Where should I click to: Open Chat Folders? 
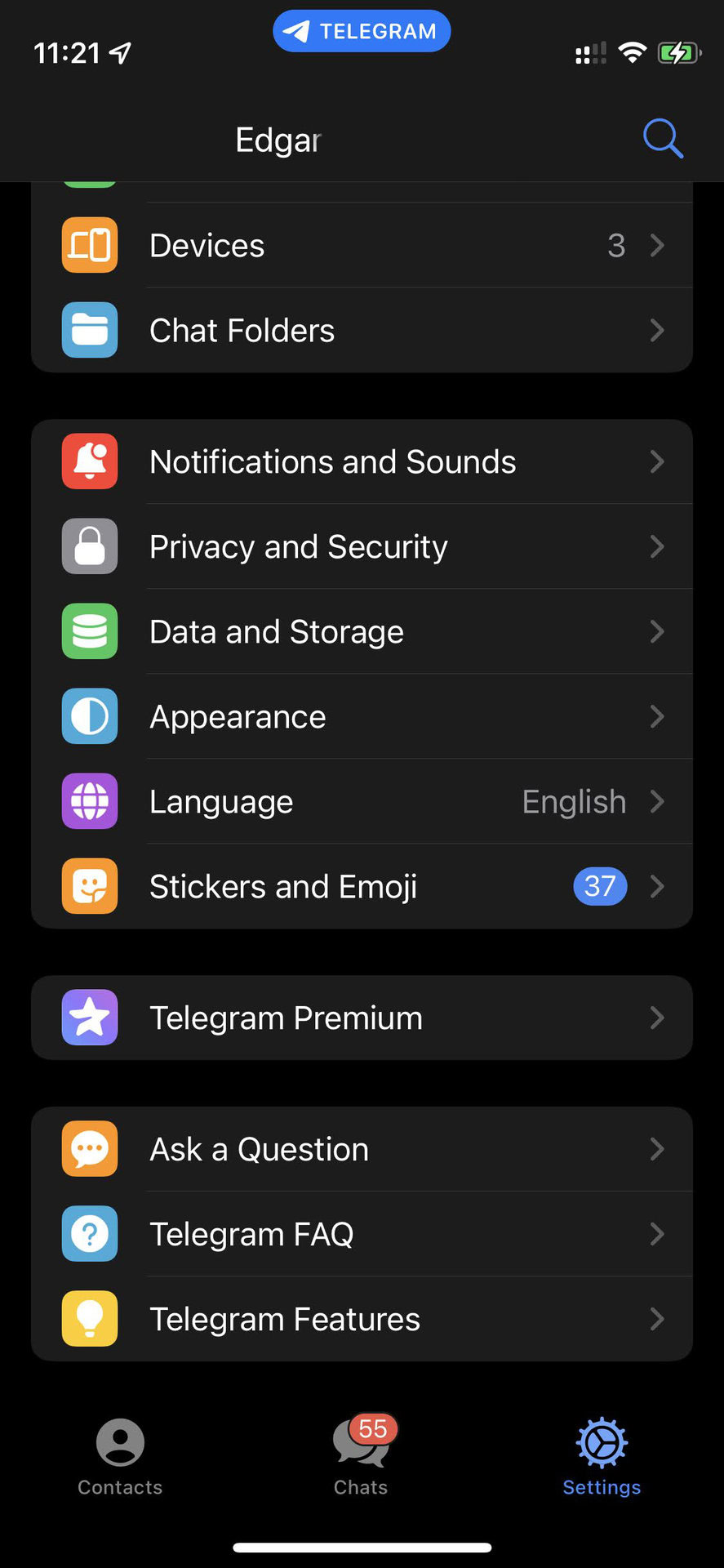tap(362, 331)
